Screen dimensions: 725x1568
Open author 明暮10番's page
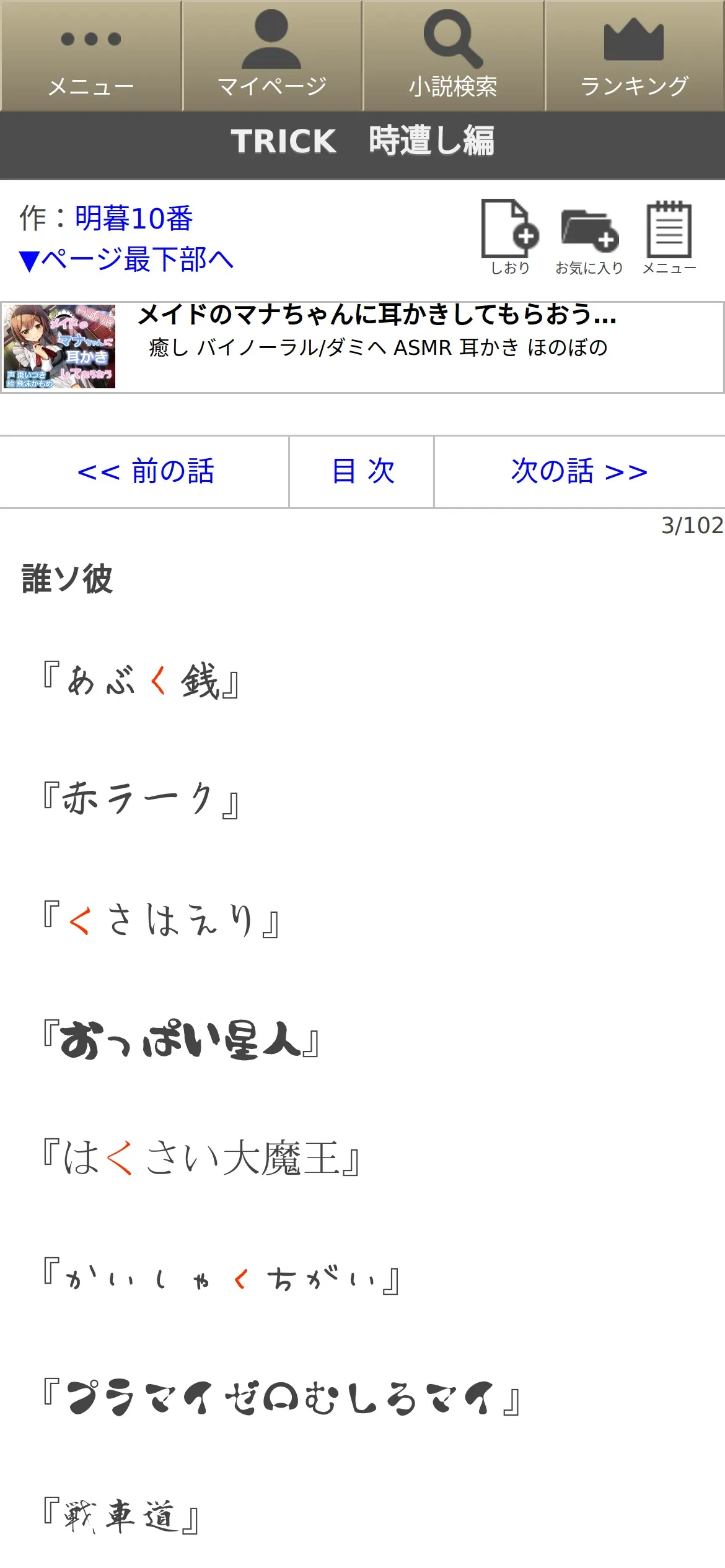point(134,218)
